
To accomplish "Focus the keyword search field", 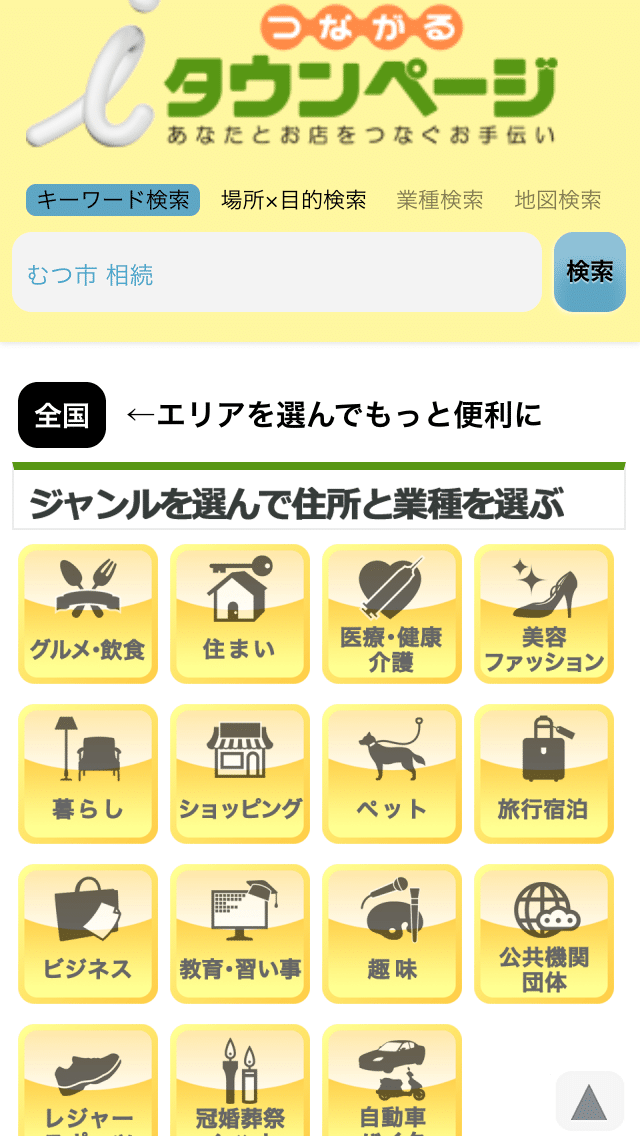I will [x=277, y=272].
